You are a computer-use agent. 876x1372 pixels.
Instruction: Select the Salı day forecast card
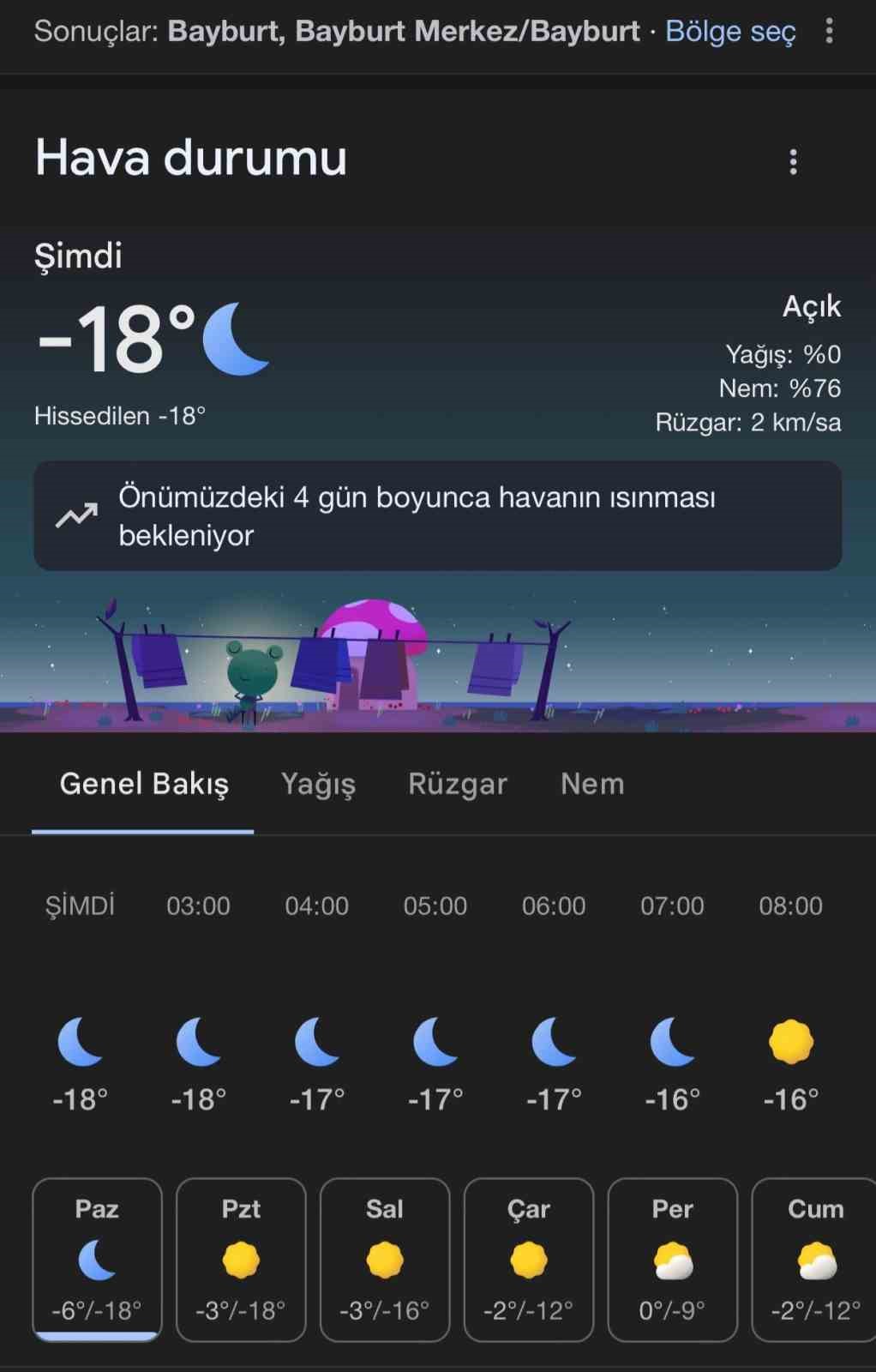tap(385, 1258)
